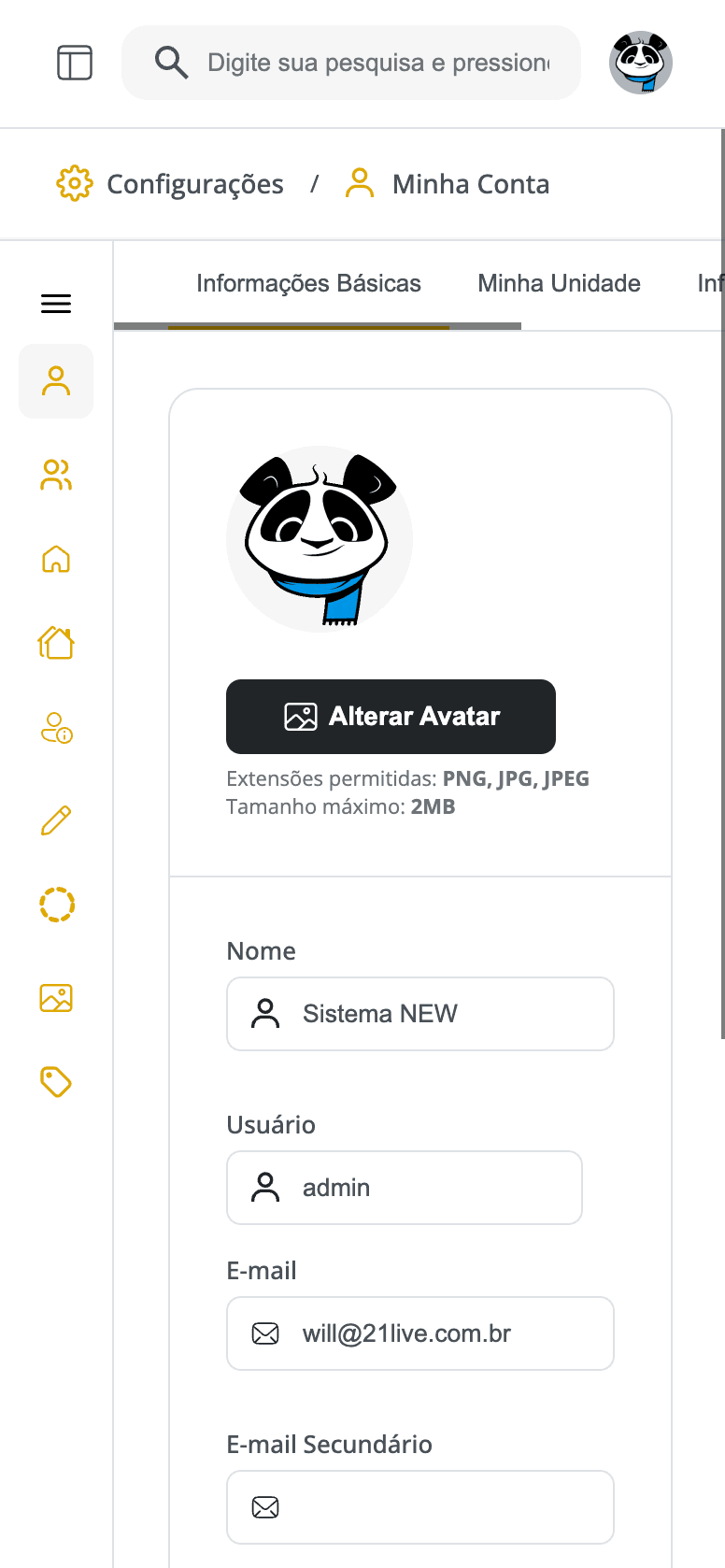Click the Configurações gear icon
725x1568 pixels.
click(74, 183)
